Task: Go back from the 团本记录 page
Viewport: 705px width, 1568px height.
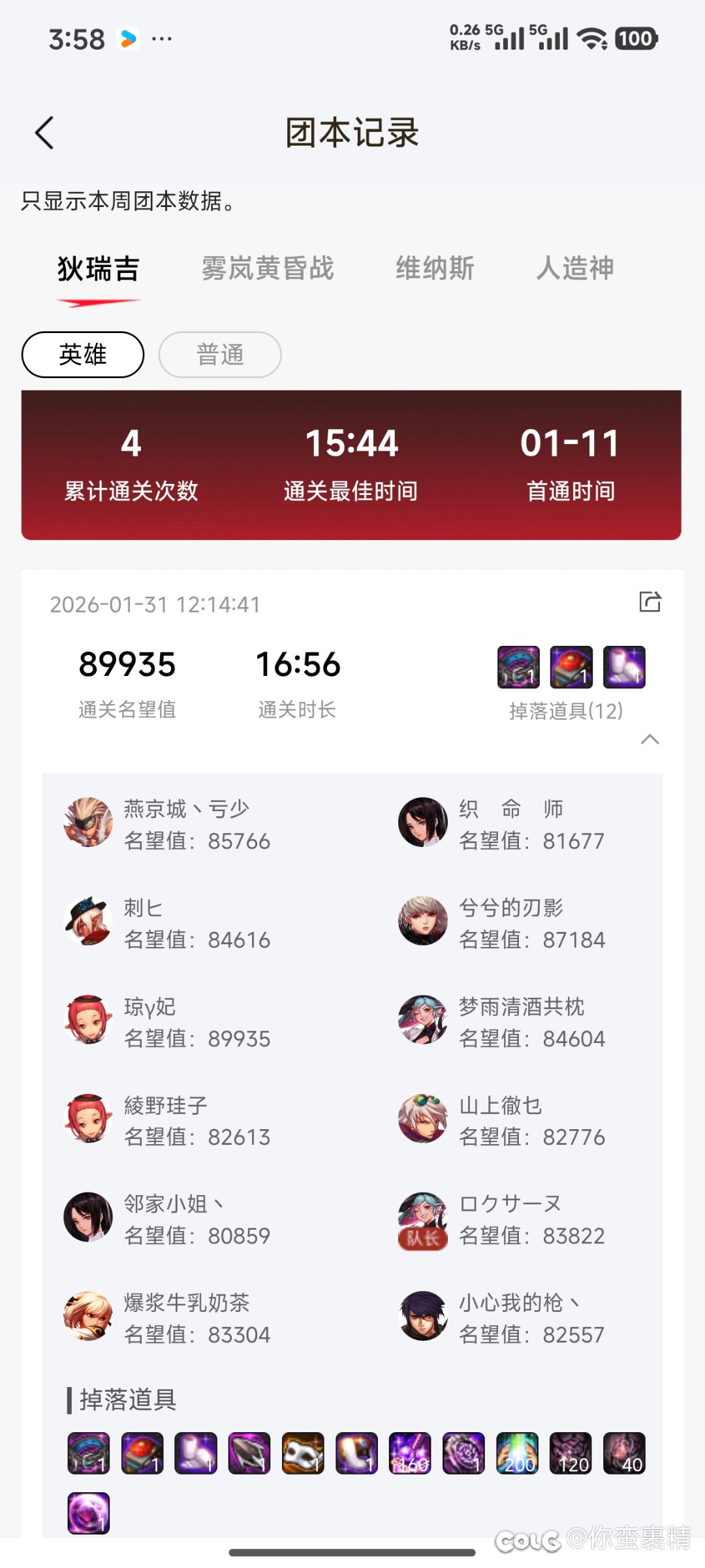Action: (x=44, y=133)
